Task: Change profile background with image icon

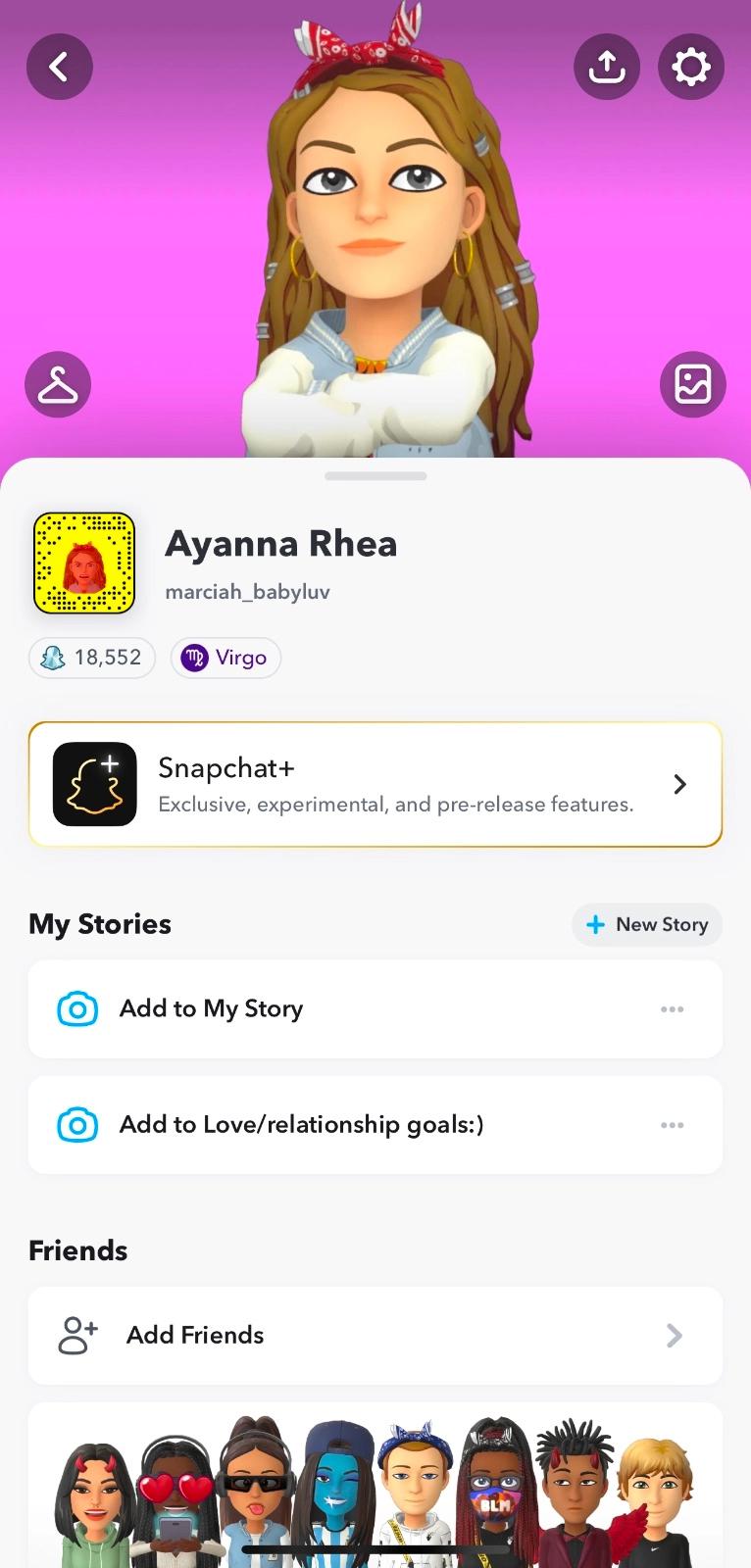Action: 692,384
